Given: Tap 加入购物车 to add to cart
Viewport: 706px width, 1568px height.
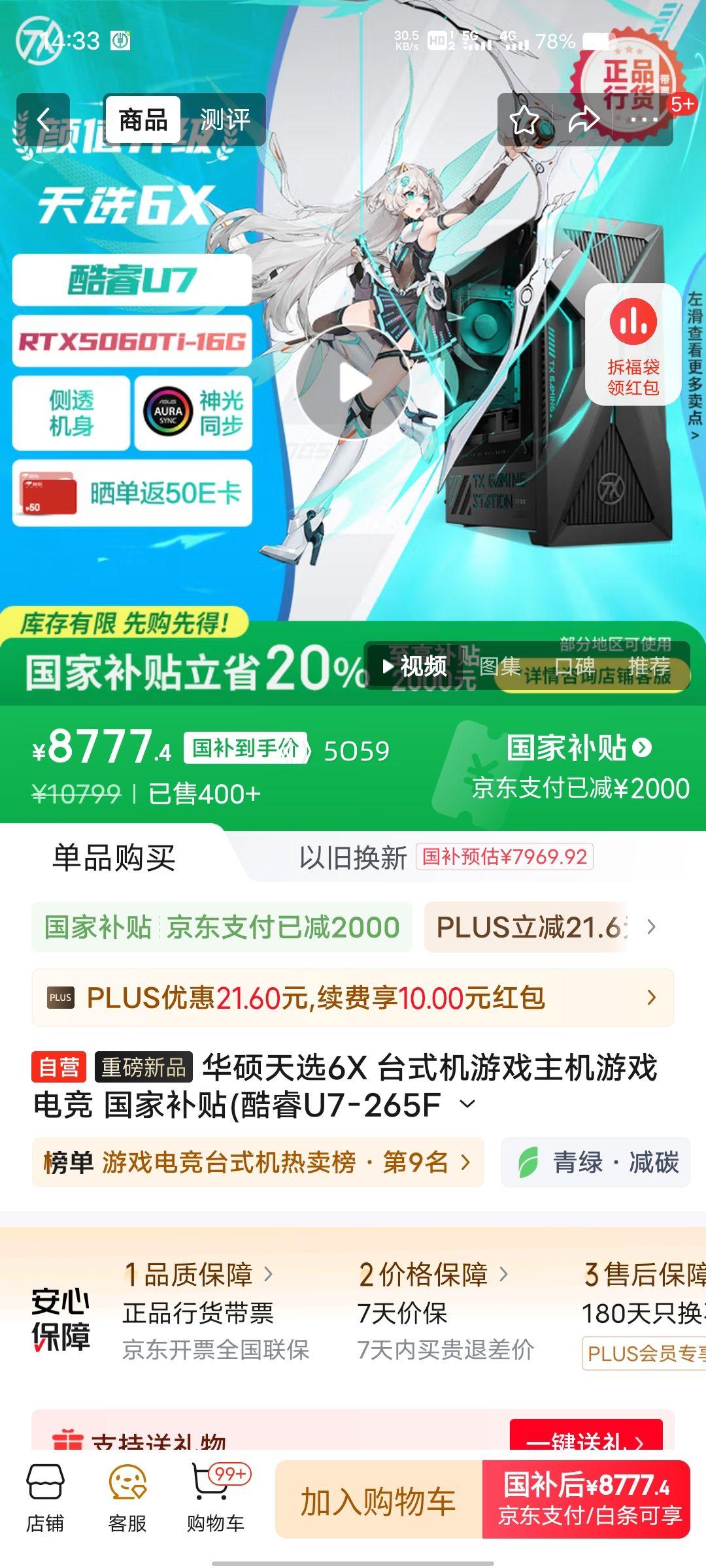Looking at the screenshot, I should [x=378, y=1501].
